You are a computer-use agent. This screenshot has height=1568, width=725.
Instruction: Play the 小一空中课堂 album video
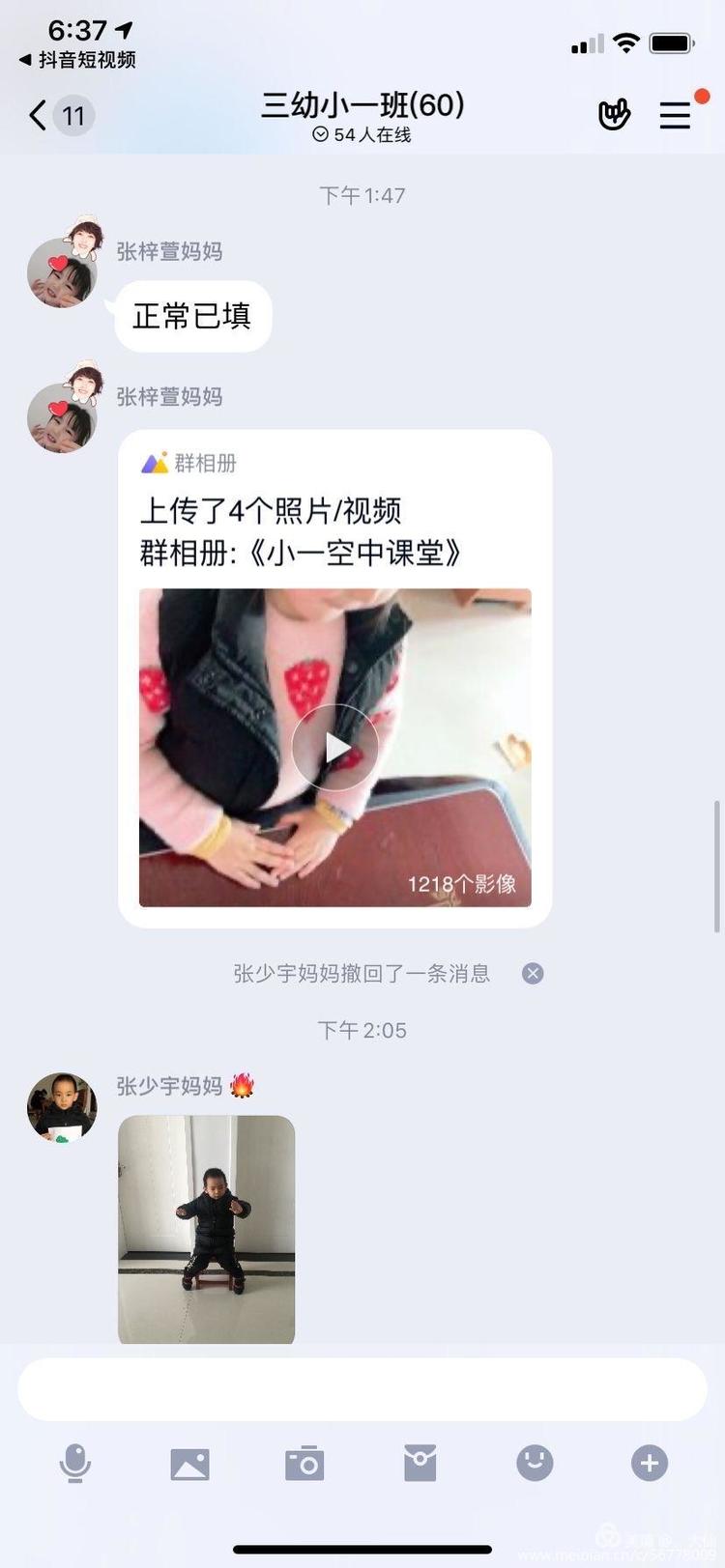tap(334, 748)
